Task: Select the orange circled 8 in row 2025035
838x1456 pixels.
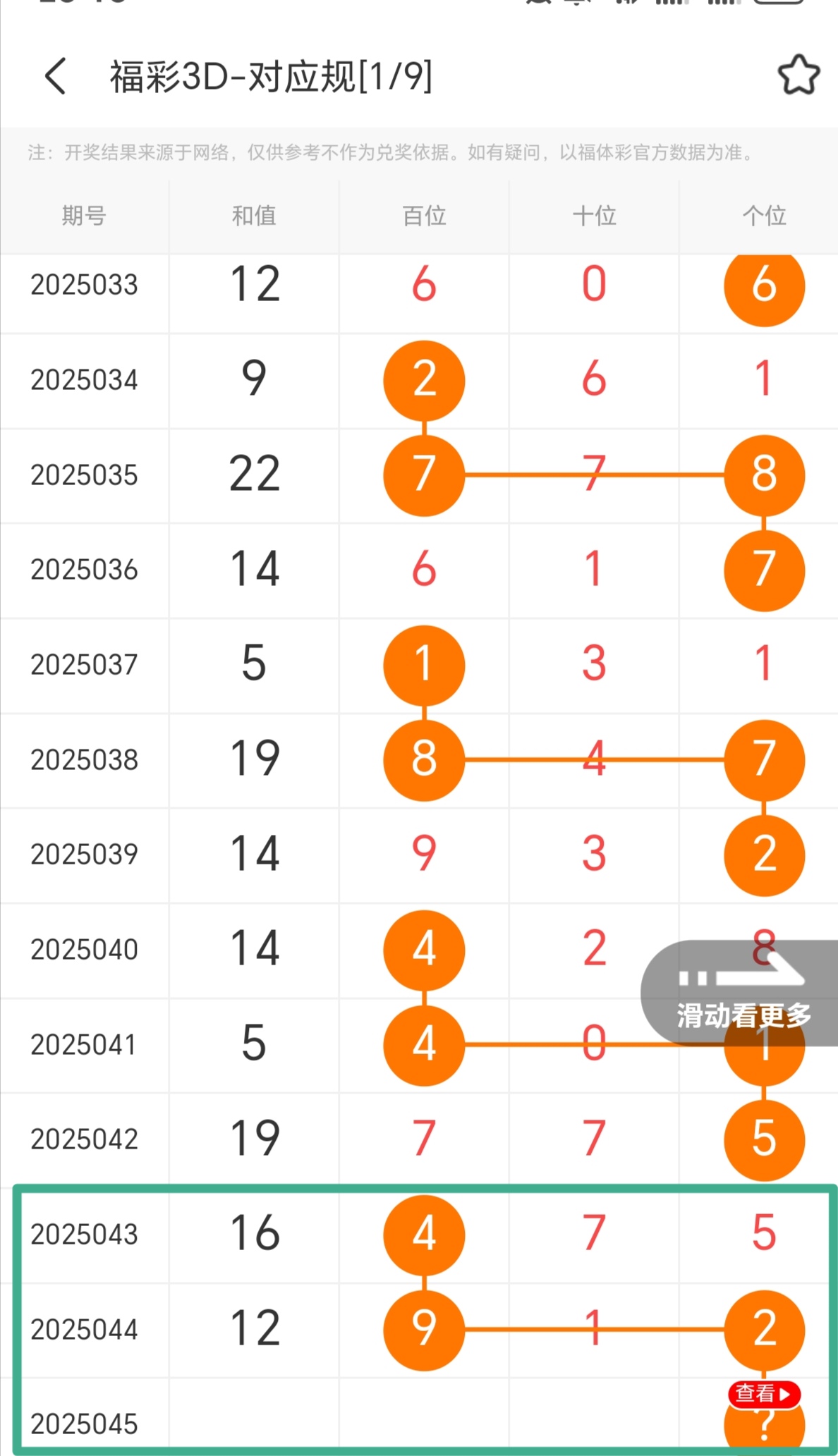Action: [x=764, y=475]
